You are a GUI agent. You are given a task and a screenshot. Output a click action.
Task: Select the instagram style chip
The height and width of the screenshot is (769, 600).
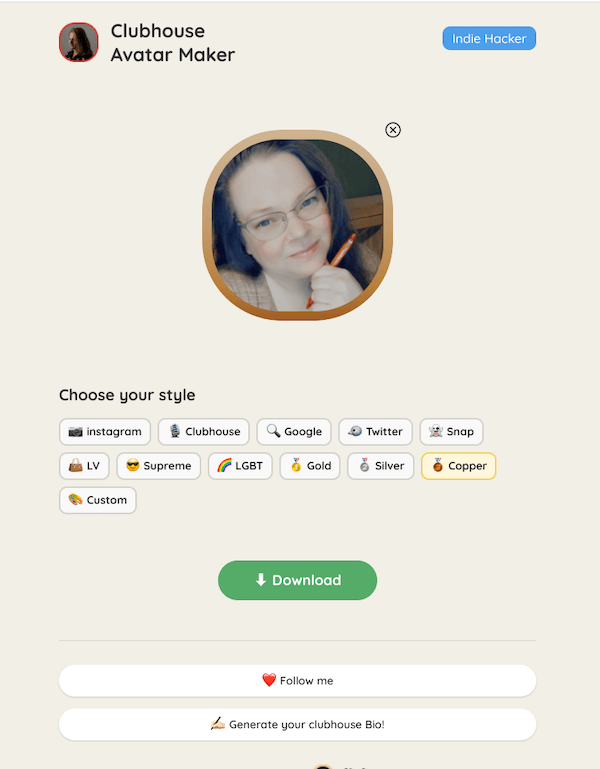[x=105, y=432]
